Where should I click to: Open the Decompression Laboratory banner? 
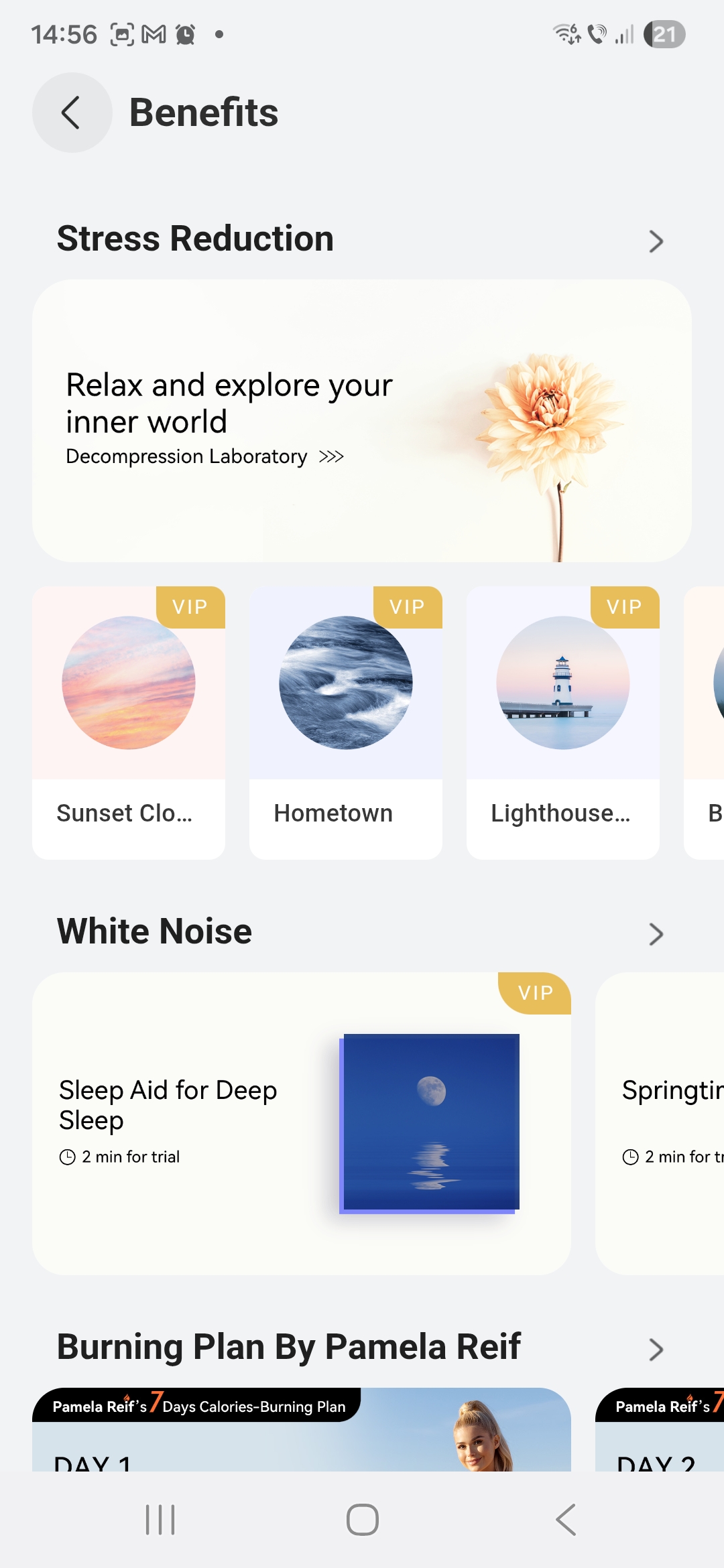(x=362, y=421)
